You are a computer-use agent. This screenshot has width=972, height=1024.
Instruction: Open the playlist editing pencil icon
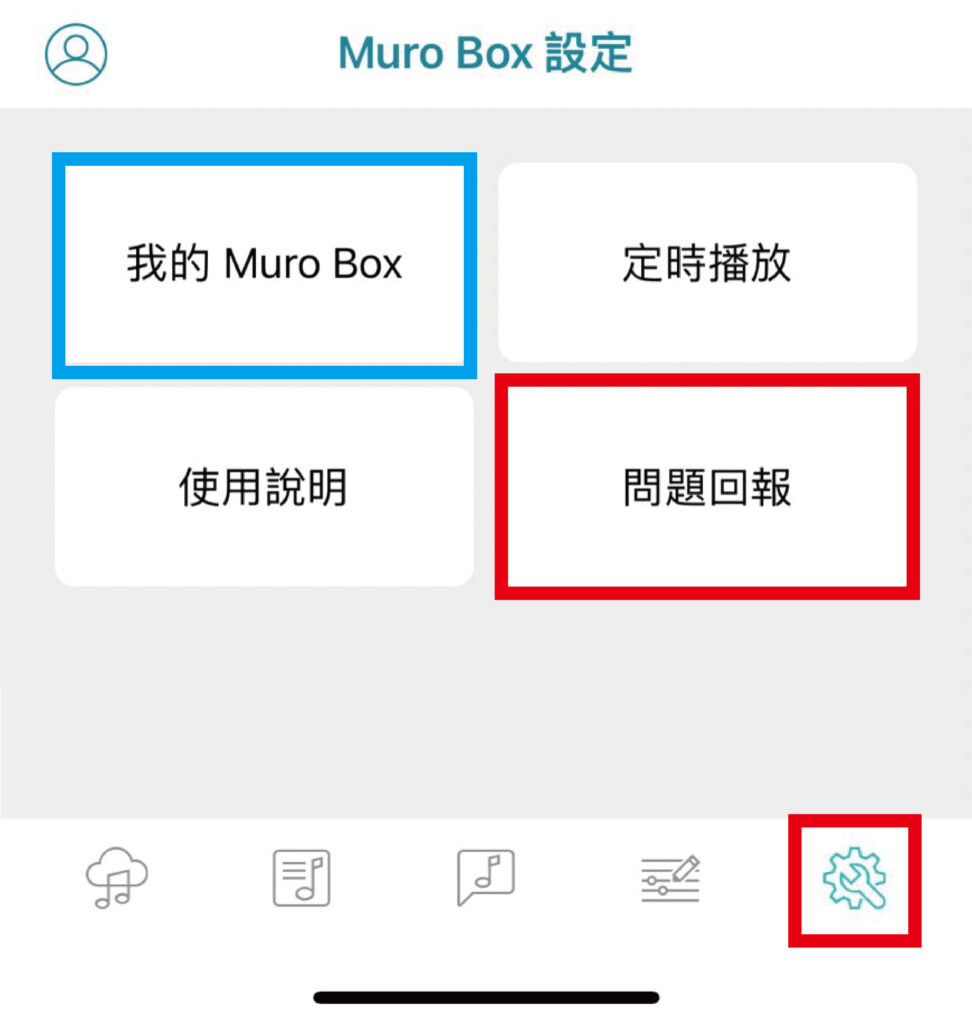(x=671, y=875)
